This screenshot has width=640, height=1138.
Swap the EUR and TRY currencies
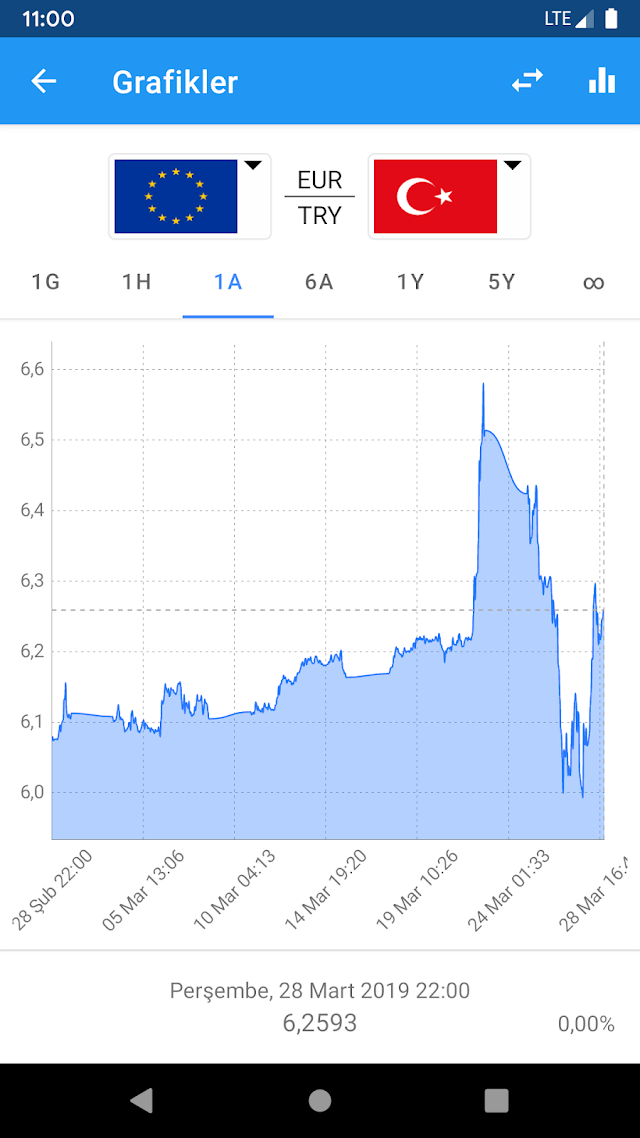528,81
